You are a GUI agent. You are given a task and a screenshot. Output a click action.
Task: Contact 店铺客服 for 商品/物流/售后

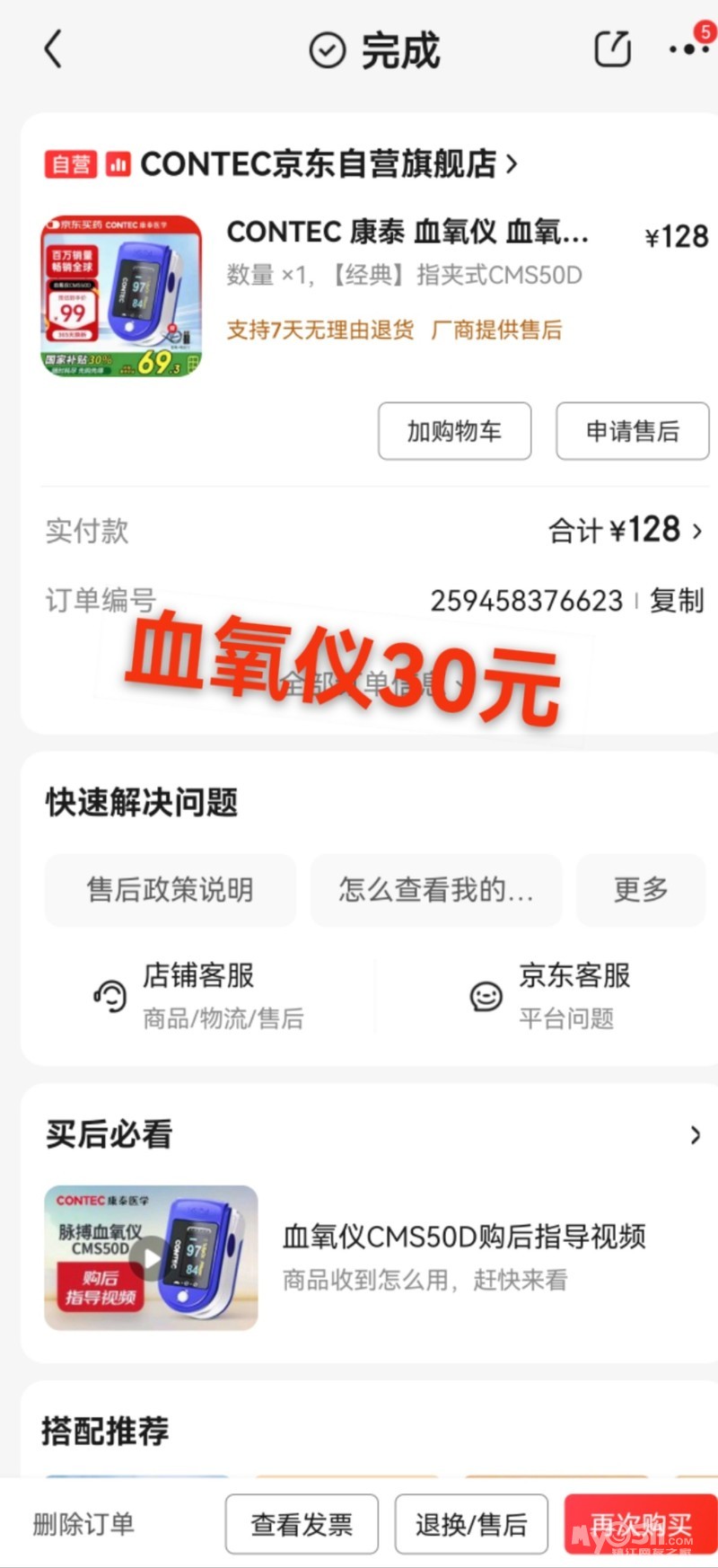tap(199, 996)
